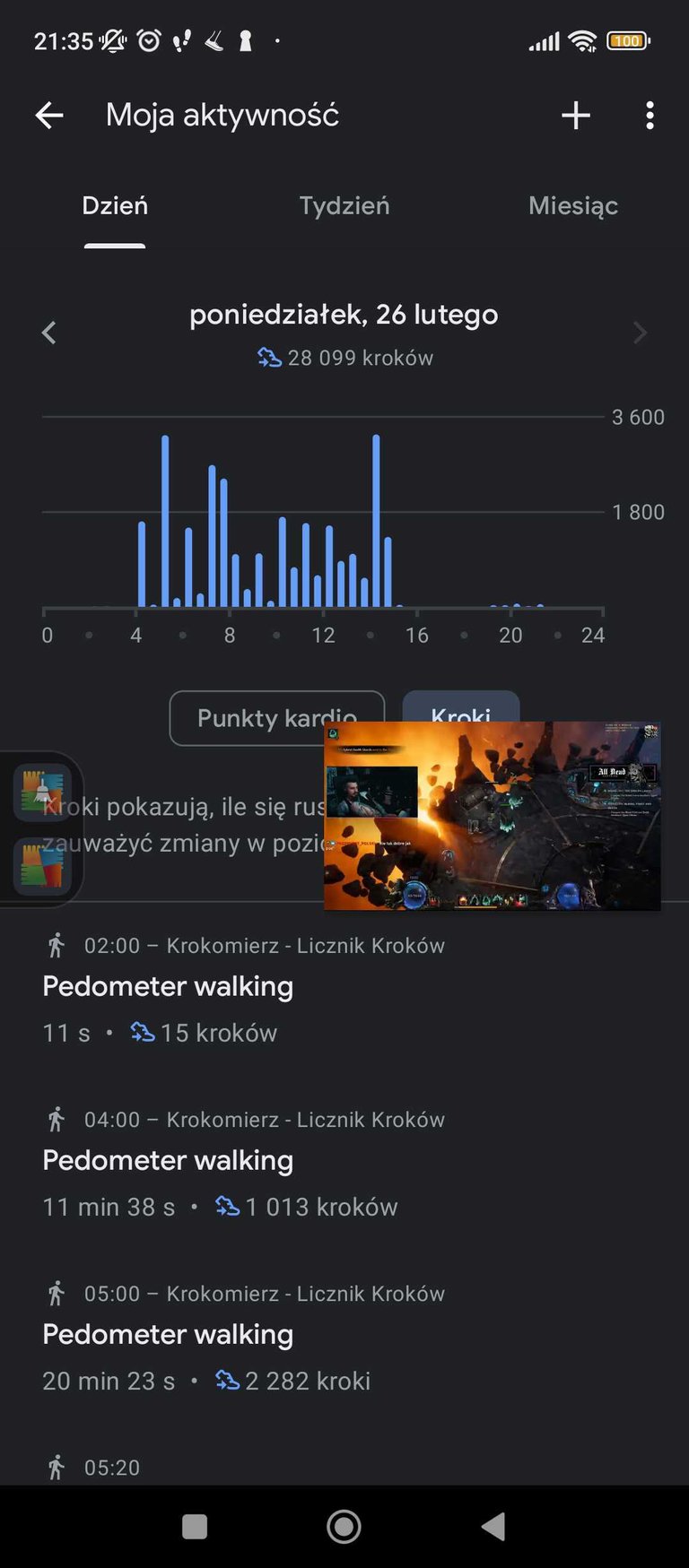Switch to the Tydzień tab

(344, 205)
